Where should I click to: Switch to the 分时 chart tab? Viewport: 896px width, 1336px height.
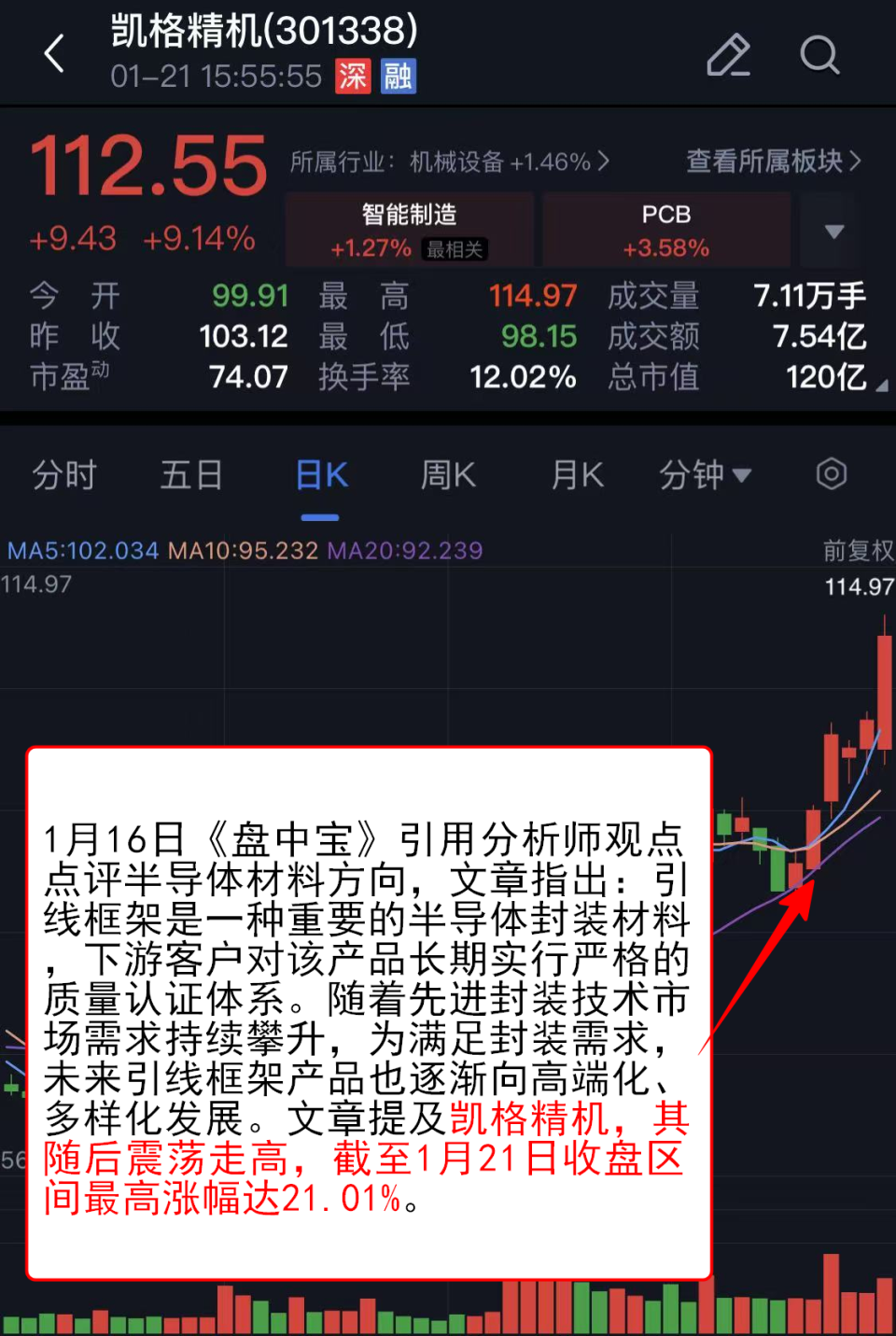(x=64, y=475)
